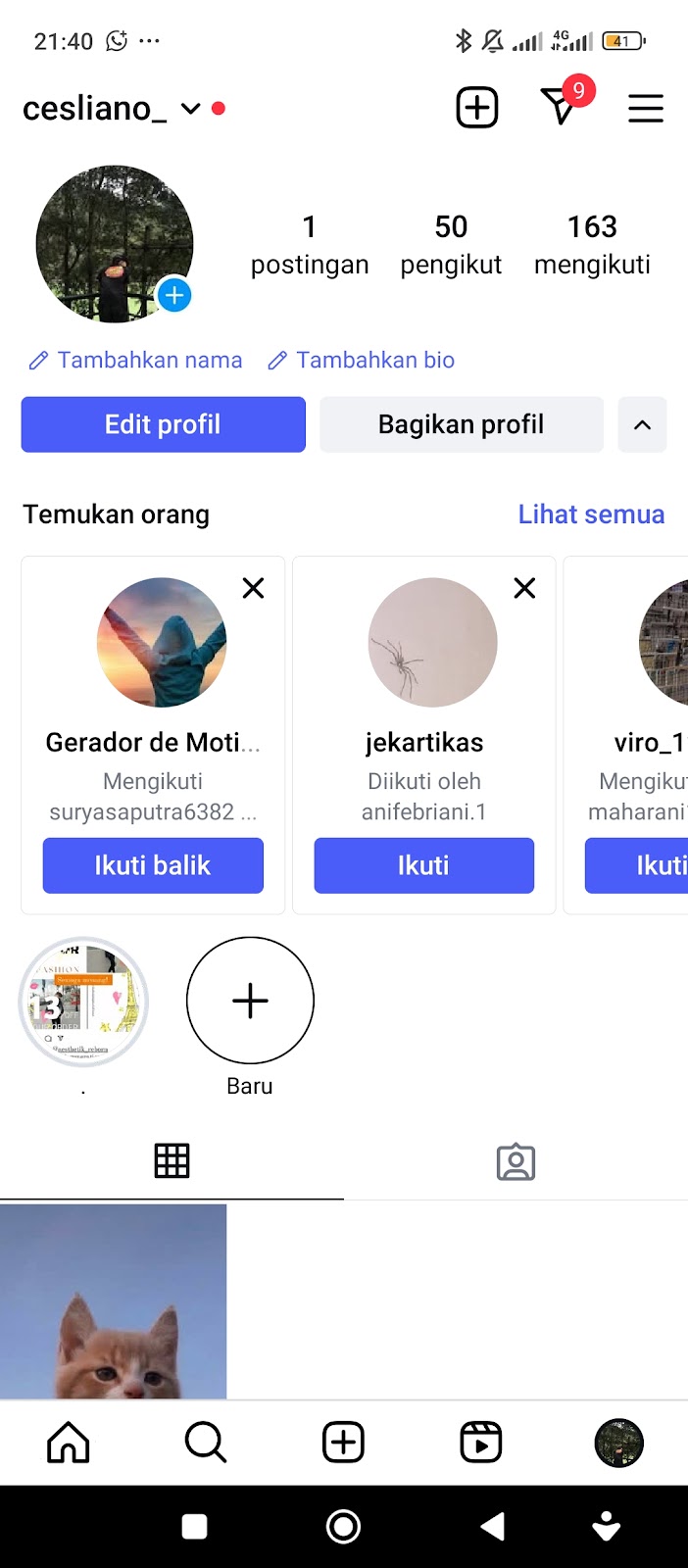Create a new highlight with Baru
The height and width of the screenshot is (1568, 688).
tap(250, 1001)
